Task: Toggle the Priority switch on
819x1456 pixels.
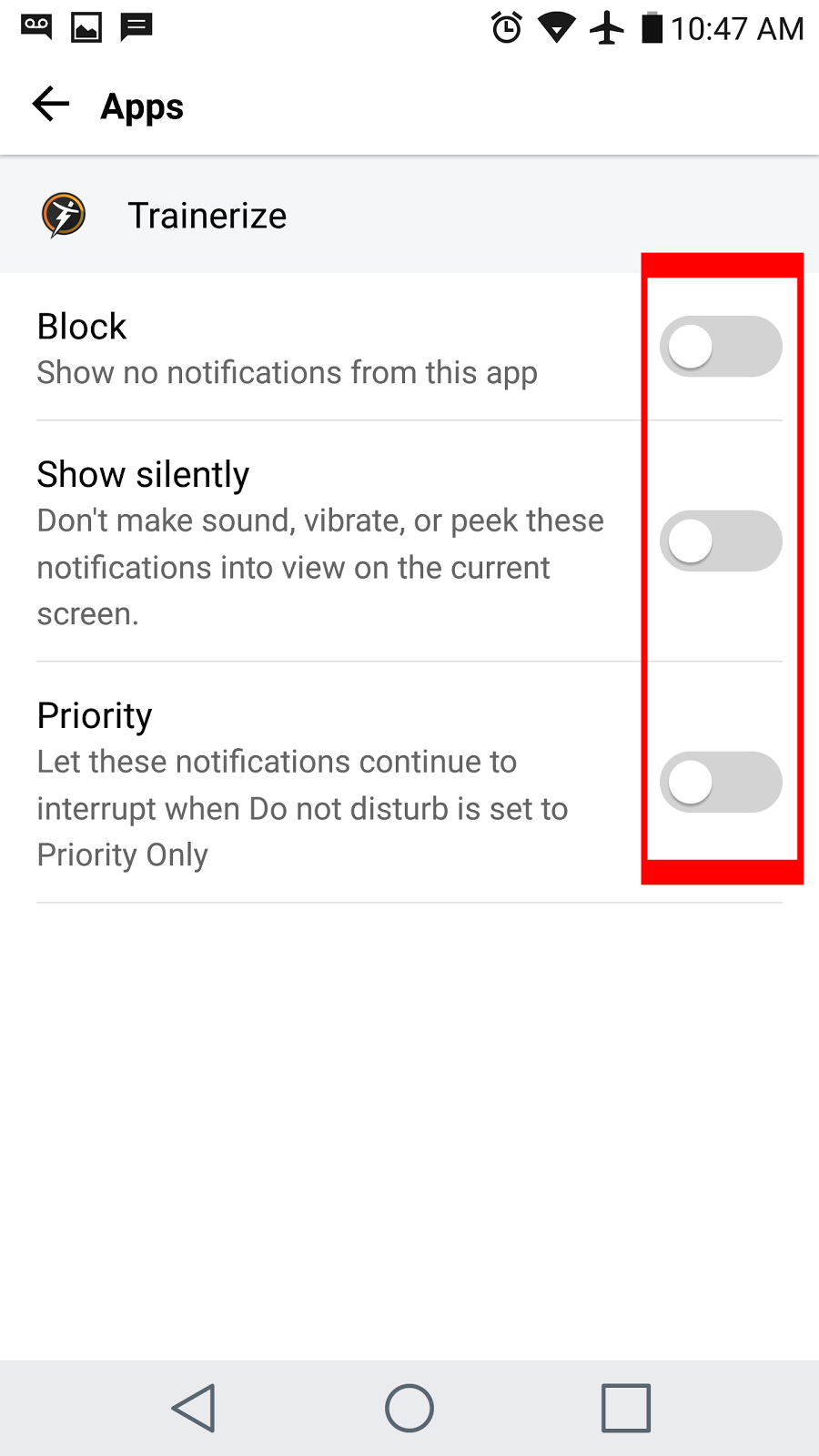Action: click(x=721, y=783)
